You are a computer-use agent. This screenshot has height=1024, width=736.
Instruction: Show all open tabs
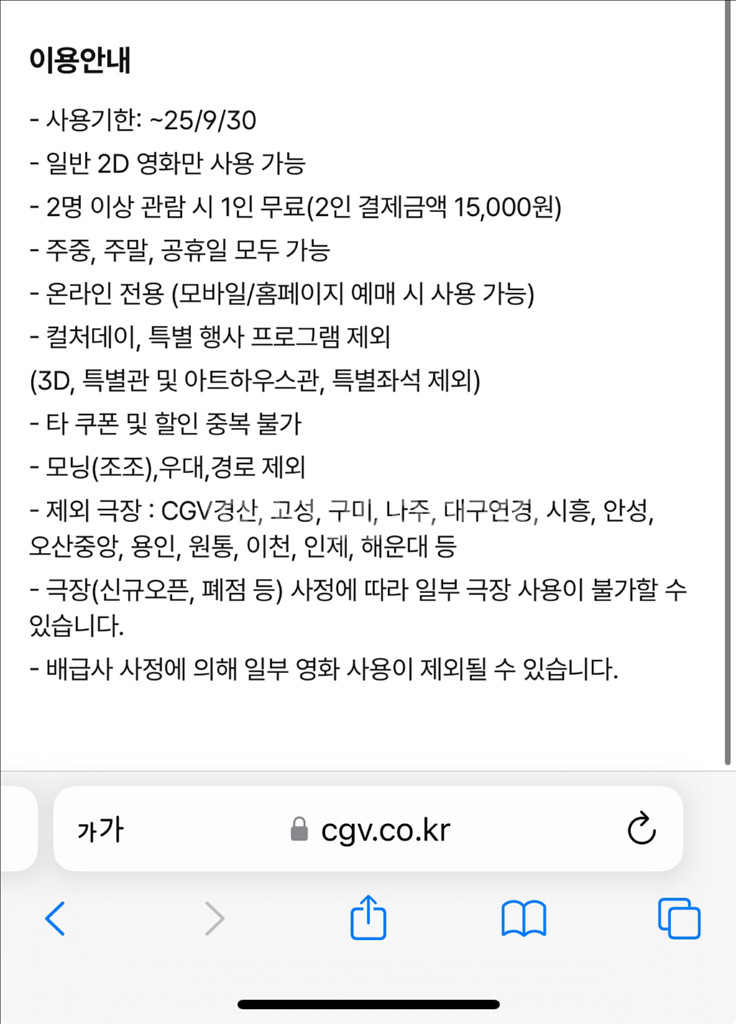coord(679,918)
